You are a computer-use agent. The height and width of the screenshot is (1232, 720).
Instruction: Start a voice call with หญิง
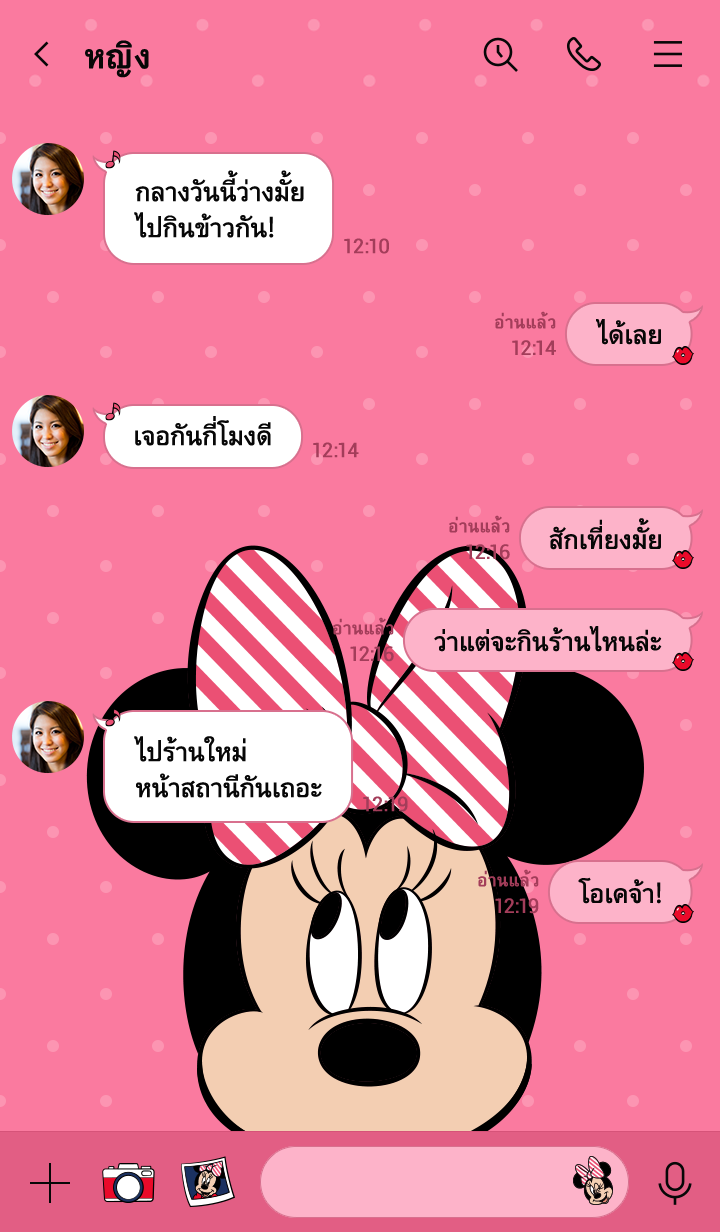coord(583,55)
